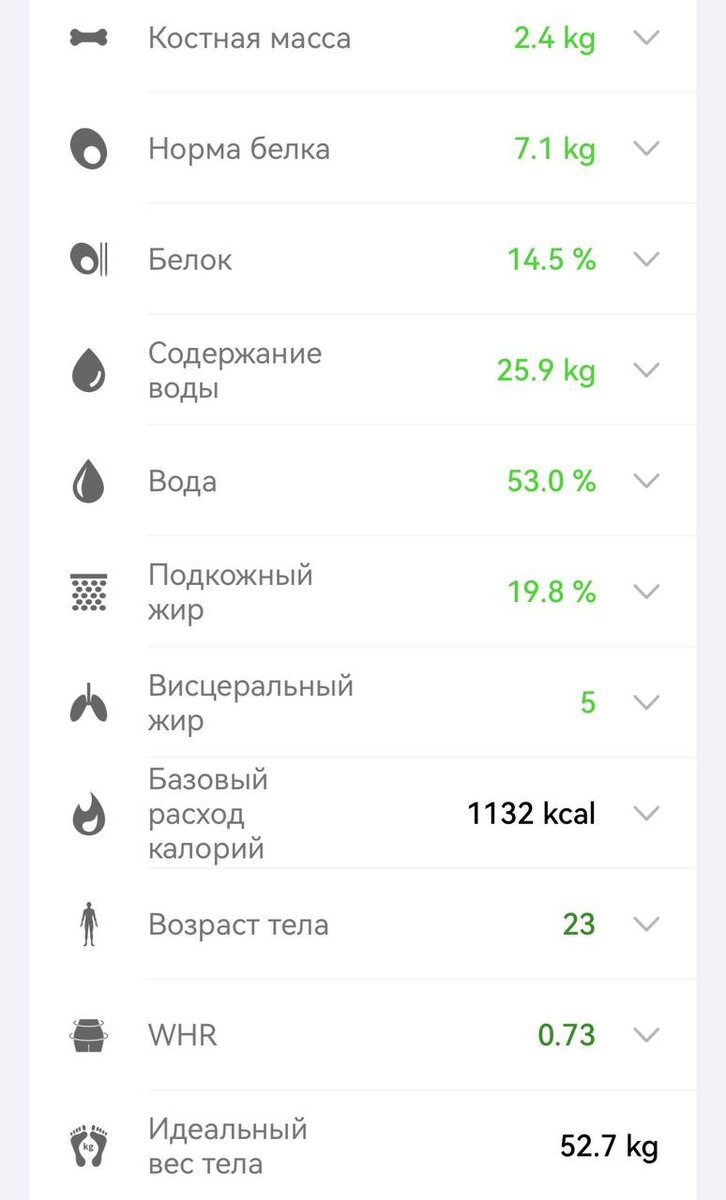Expand the Вода row chevron
Screen dimensions: 726x1200
[646, 480]
